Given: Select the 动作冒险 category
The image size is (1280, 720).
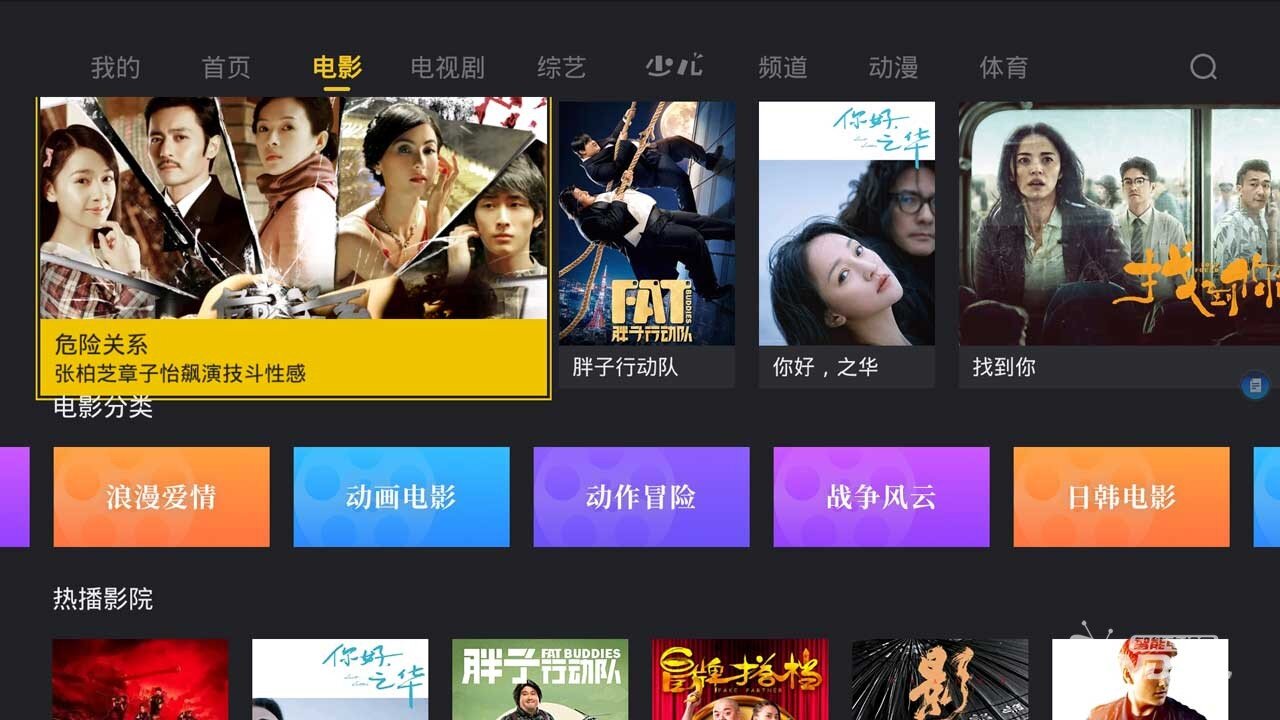Looking at the screenshot, I should tap(641, 497).
